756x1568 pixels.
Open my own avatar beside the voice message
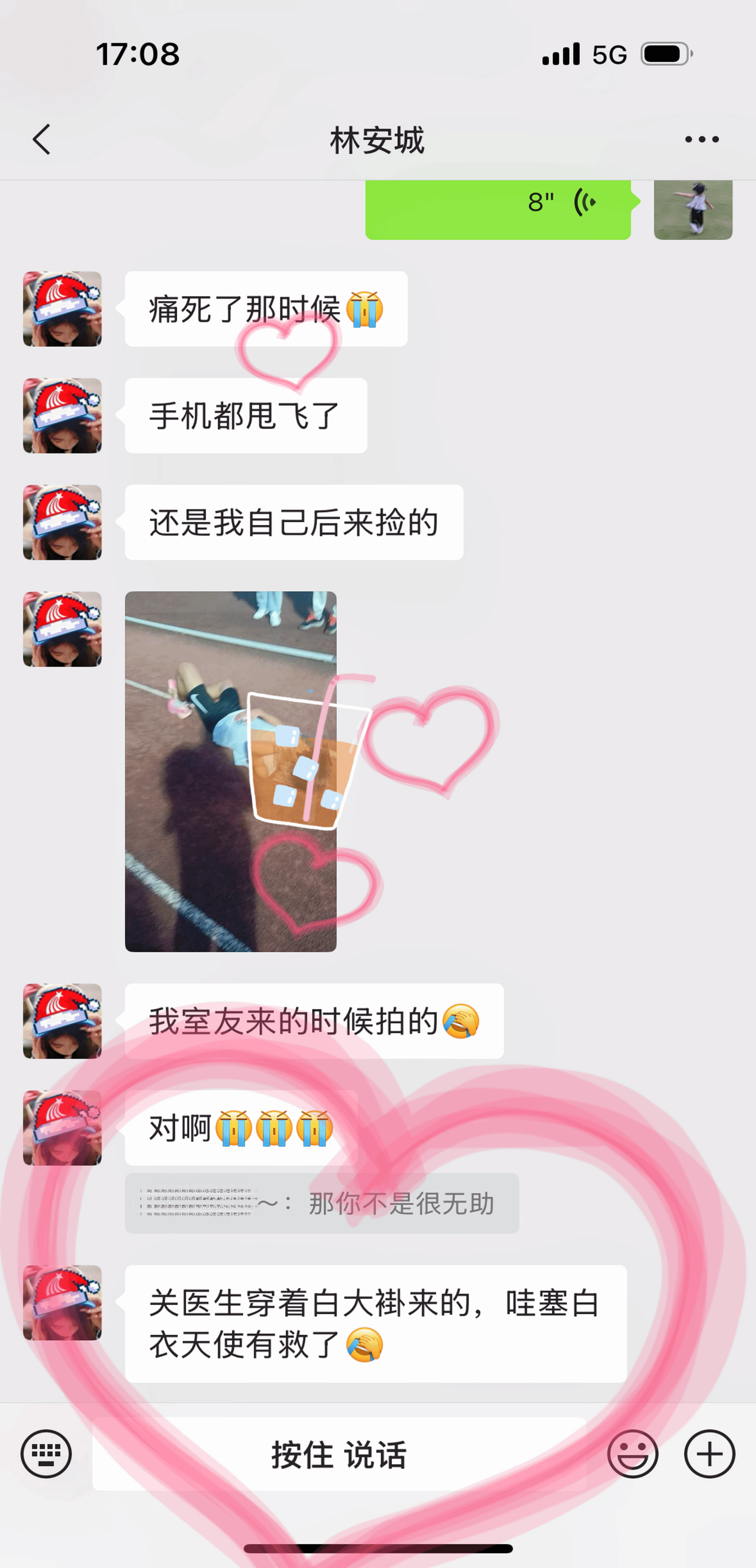point(693,209)
